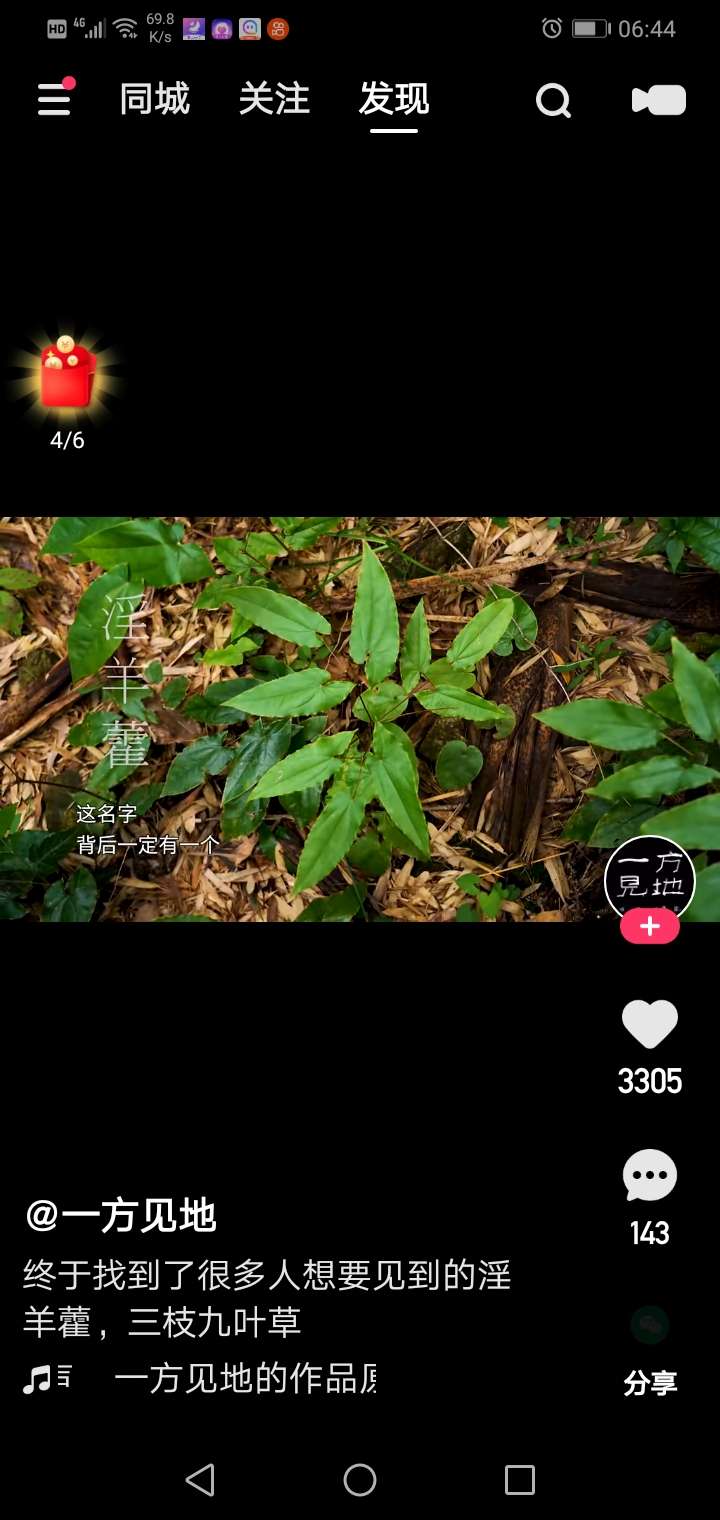This screenshot has width=720, height=1520.
Task: Select the 发现 tab
Action: (x=394, y=100)
